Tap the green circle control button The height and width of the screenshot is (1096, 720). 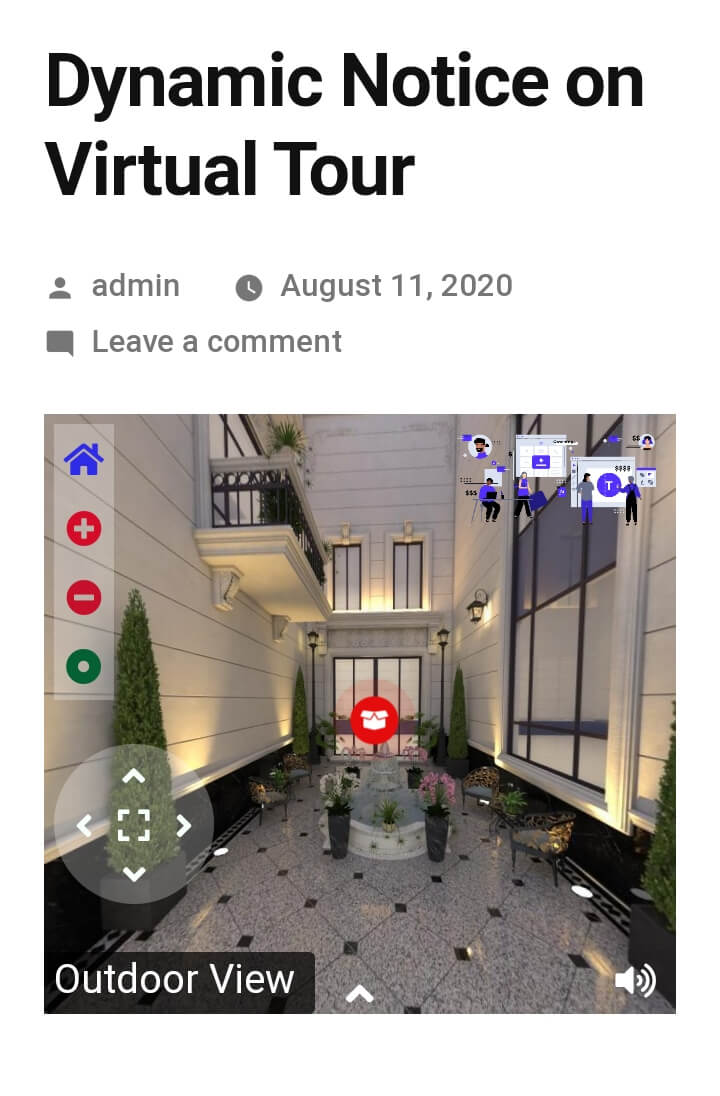[x=84, y=666]
